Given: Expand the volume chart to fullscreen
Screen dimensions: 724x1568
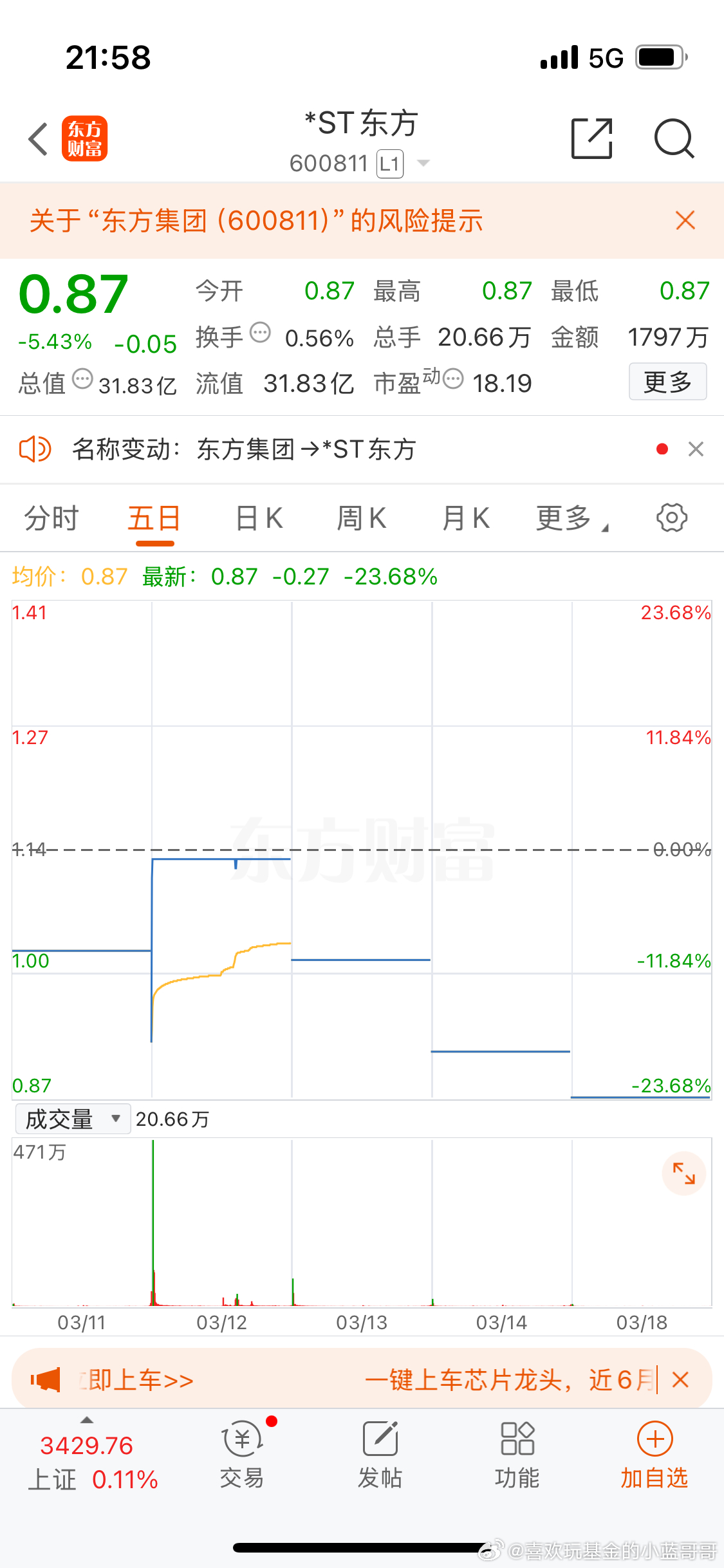Looking at the screenshot, I should pyautogui.click(x=683, y=1173).
